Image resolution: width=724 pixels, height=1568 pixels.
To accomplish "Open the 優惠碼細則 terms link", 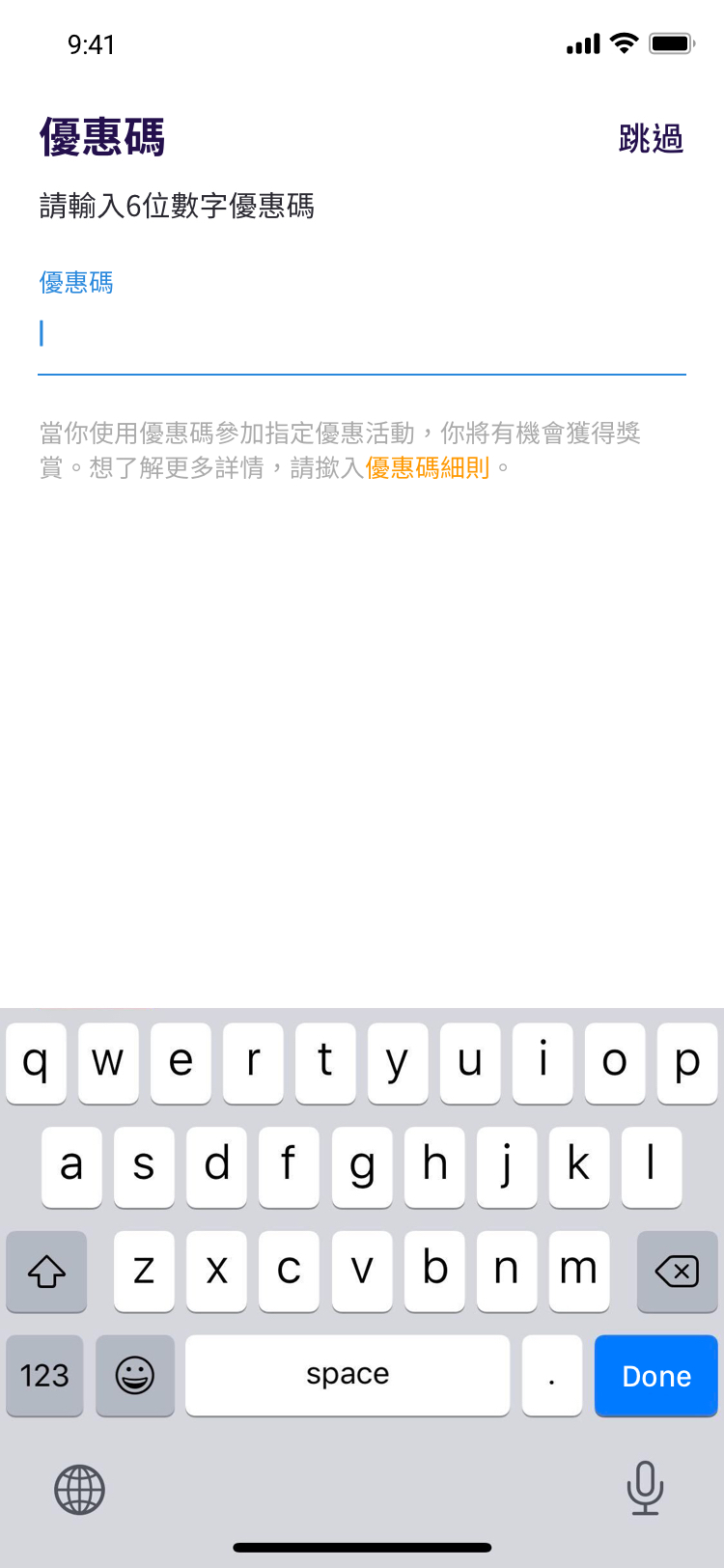I will tap(428, 468).
